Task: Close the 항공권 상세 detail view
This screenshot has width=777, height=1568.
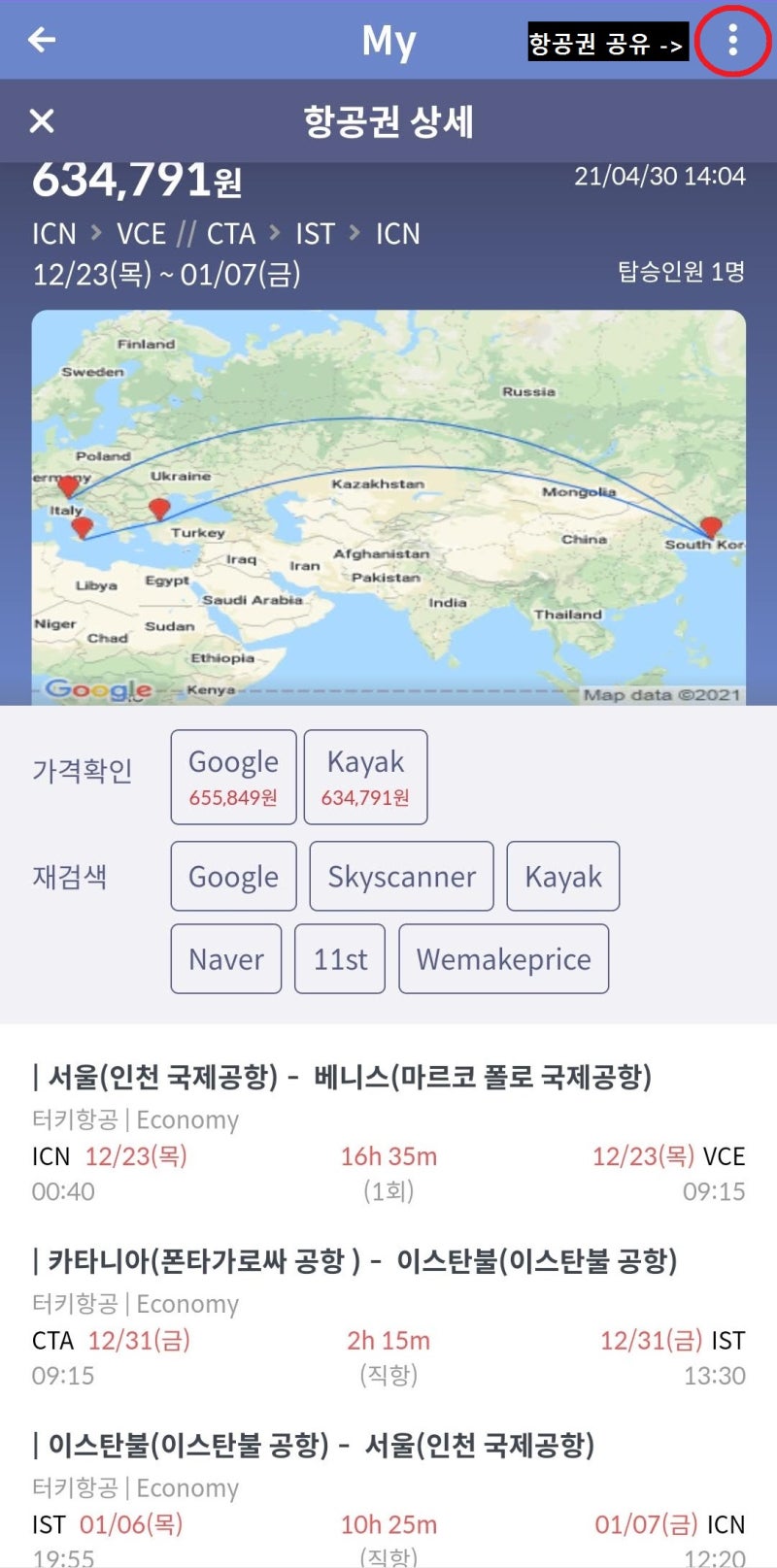Action: (41, 121)
